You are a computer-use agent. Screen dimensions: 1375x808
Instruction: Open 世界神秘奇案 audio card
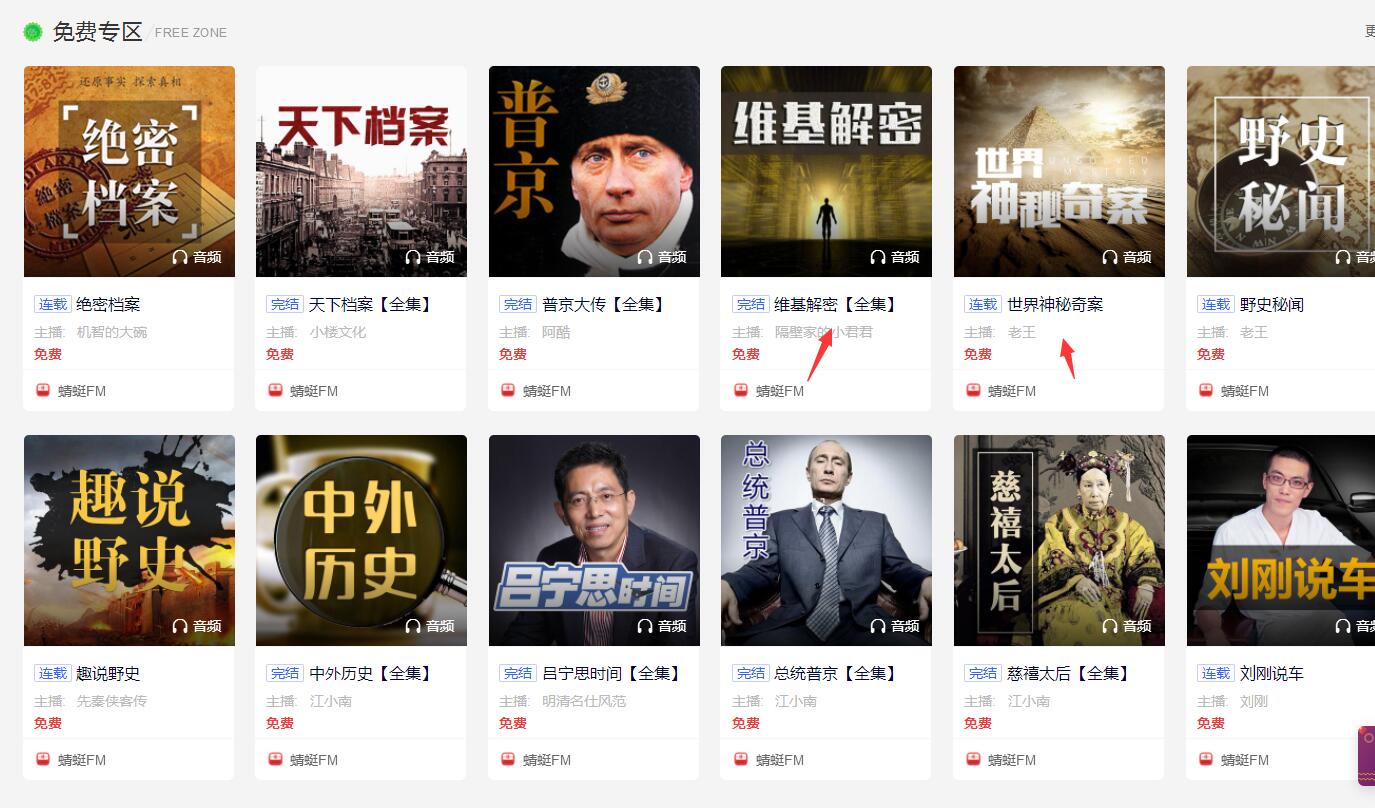pyautogui.click(x=1059, y=171)
